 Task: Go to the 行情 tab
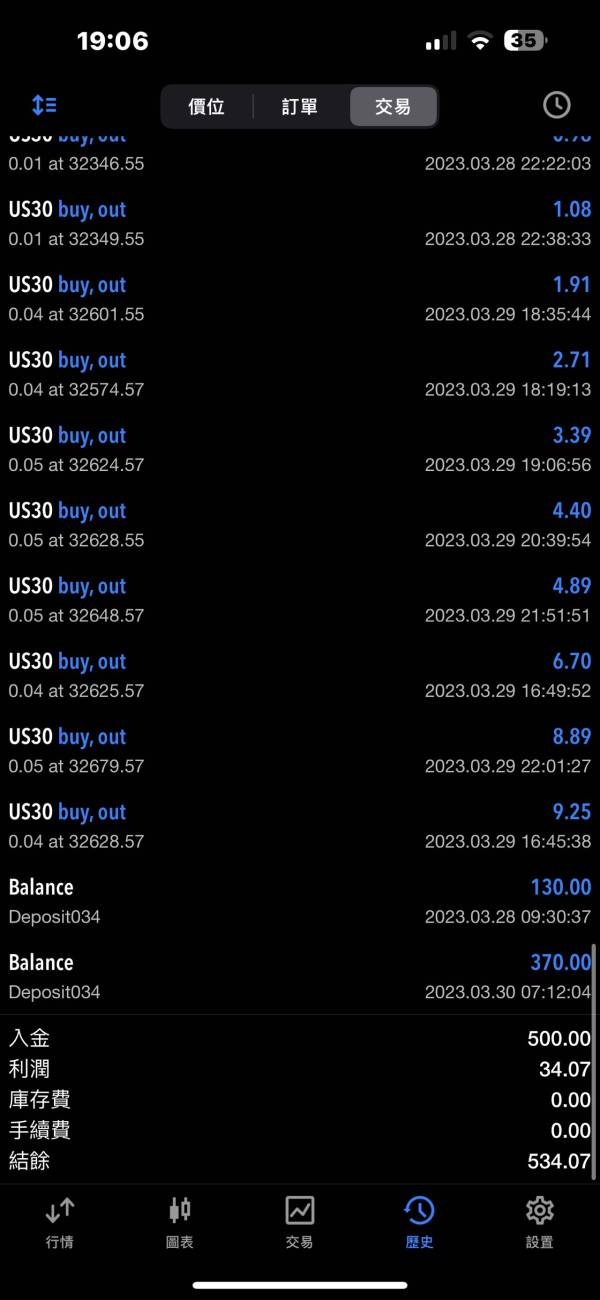(60, 1223)
